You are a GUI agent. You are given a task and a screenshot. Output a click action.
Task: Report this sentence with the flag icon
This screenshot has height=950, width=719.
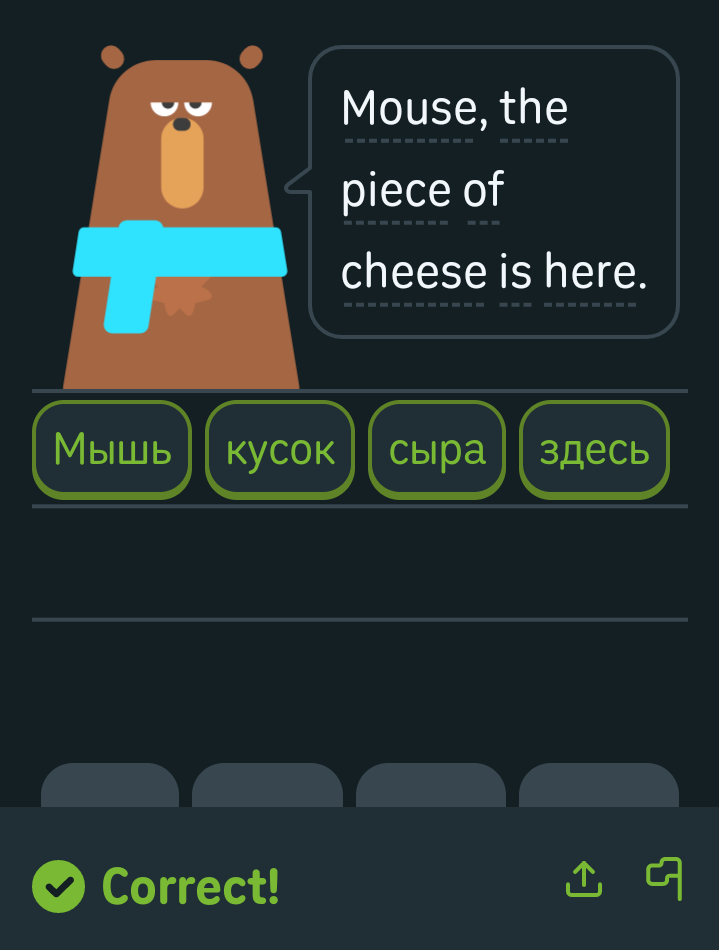(x=665, y=879)
